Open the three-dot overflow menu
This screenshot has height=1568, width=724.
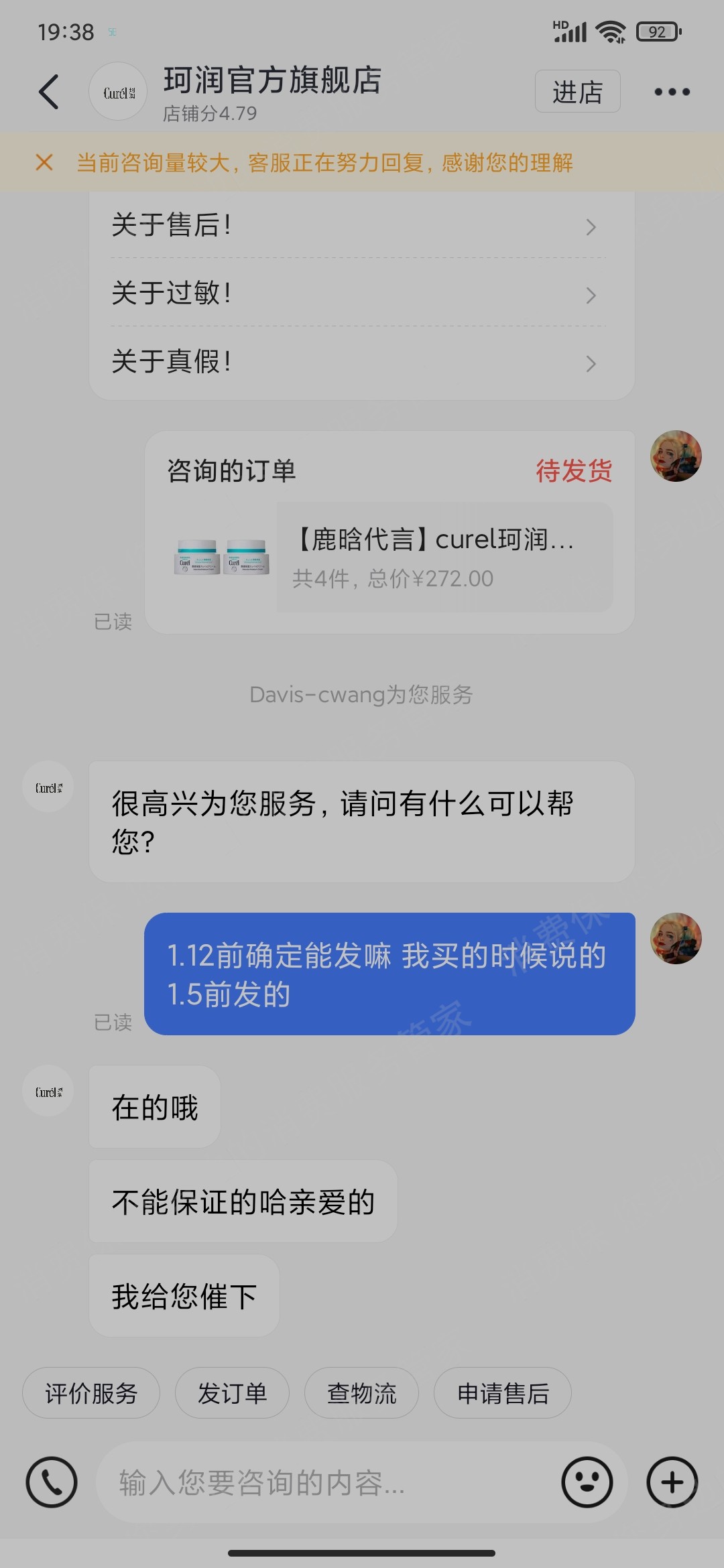coord(672,92)
